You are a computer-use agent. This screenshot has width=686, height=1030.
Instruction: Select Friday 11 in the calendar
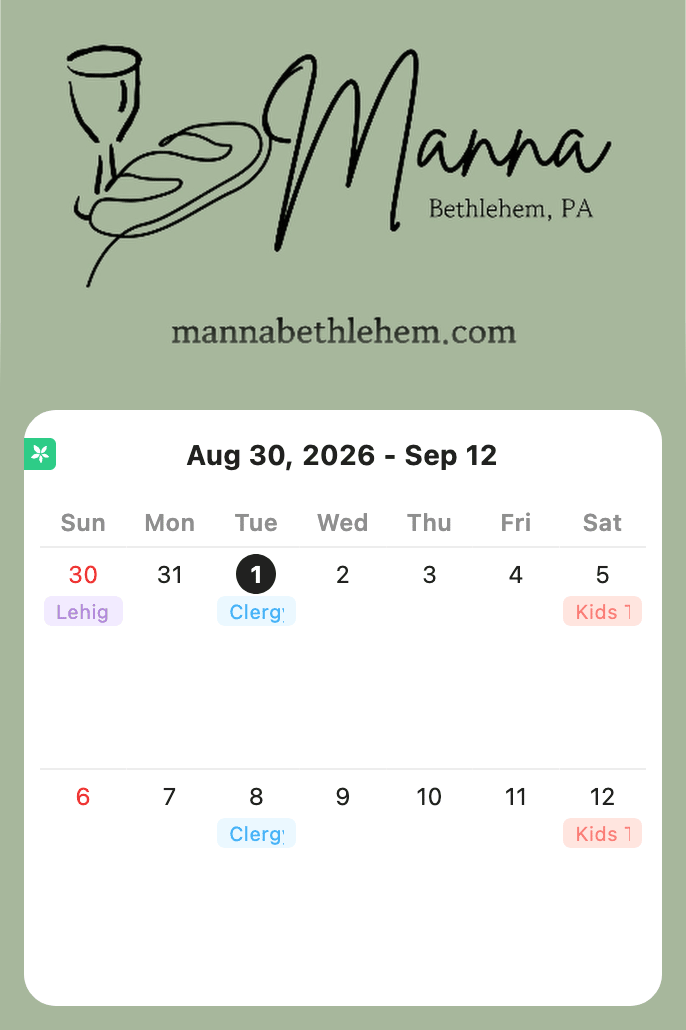point(516,797)
